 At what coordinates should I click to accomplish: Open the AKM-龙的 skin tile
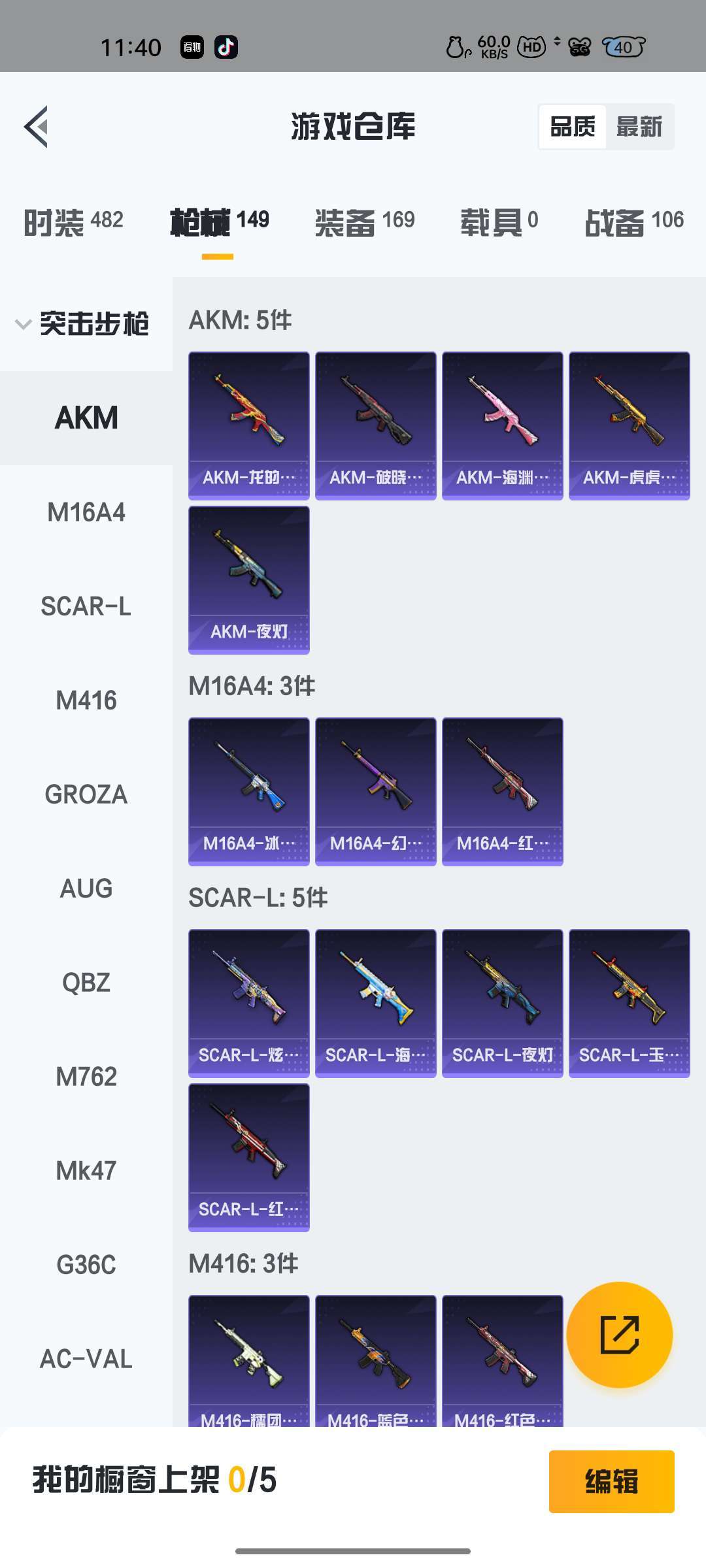click(249, 426)
